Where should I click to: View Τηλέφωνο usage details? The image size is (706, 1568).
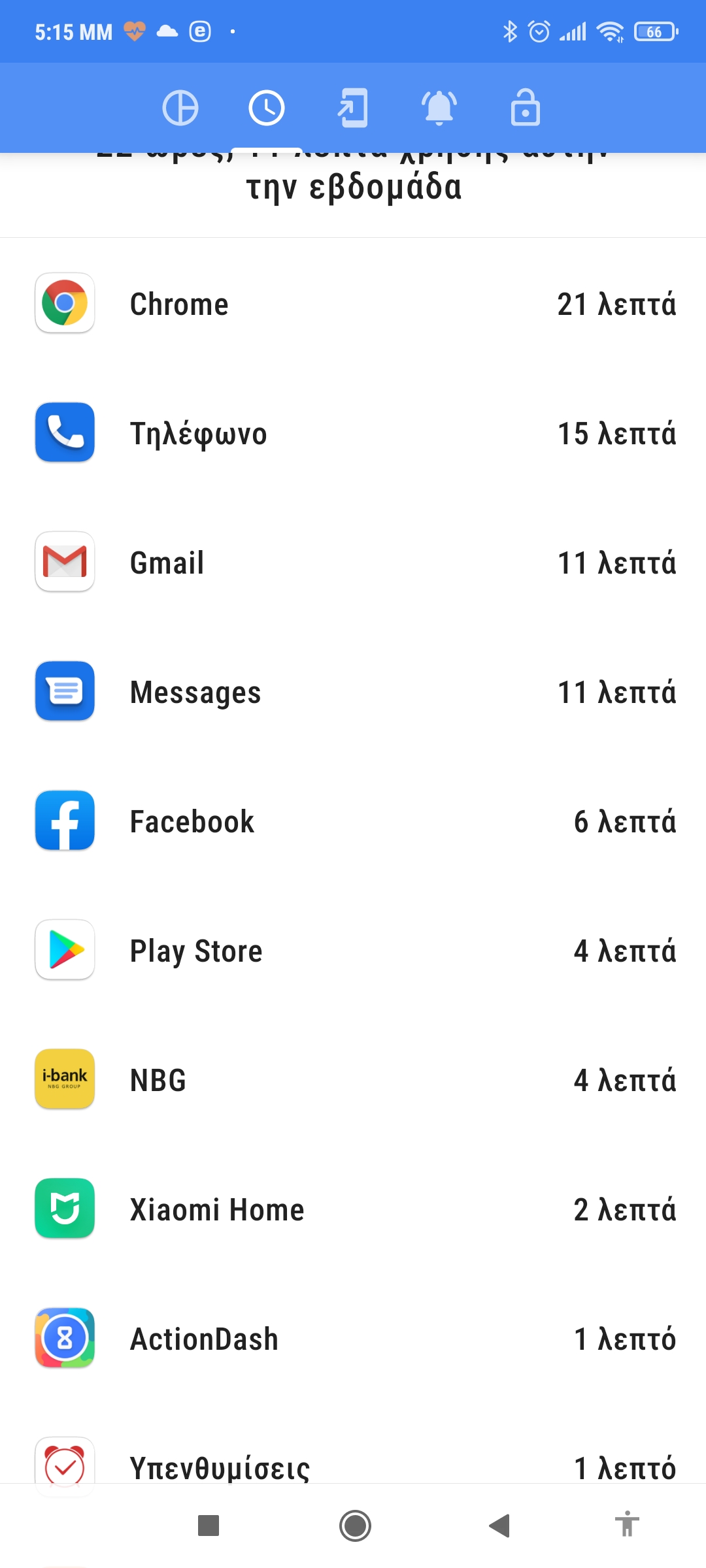coord(353,433)
